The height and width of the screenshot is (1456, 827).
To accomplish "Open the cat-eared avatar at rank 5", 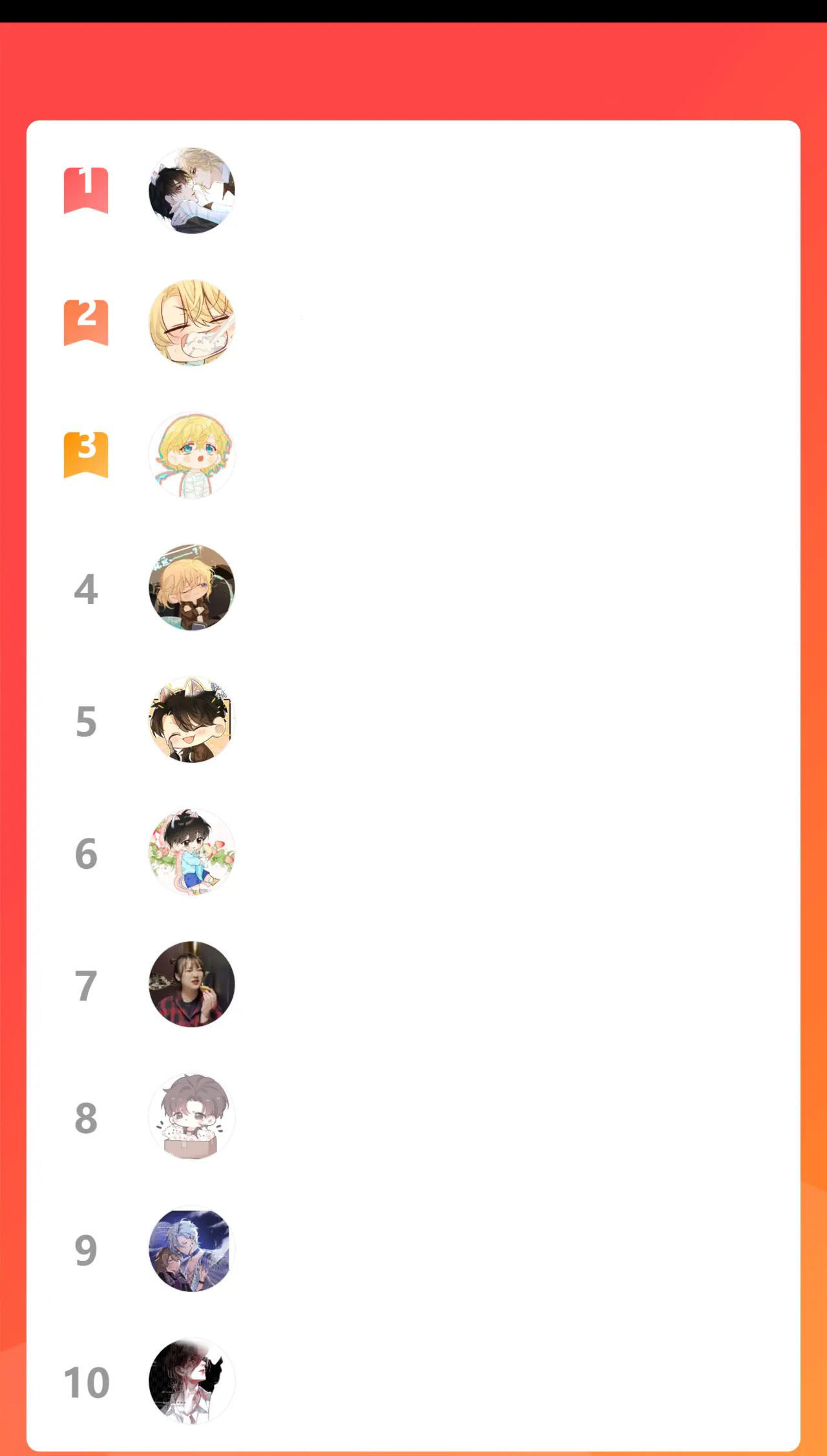I will click(192, 720).
